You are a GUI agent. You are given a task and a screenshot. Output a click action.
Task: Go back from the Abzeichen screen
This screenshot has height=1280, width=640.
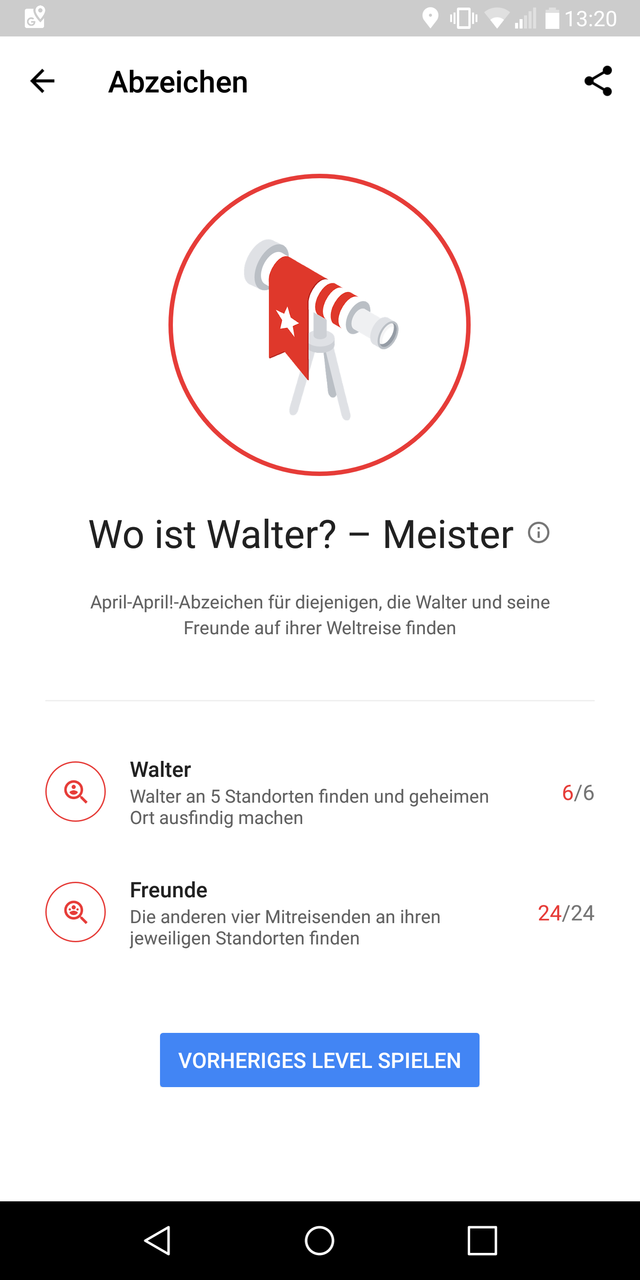coord(42,81)
